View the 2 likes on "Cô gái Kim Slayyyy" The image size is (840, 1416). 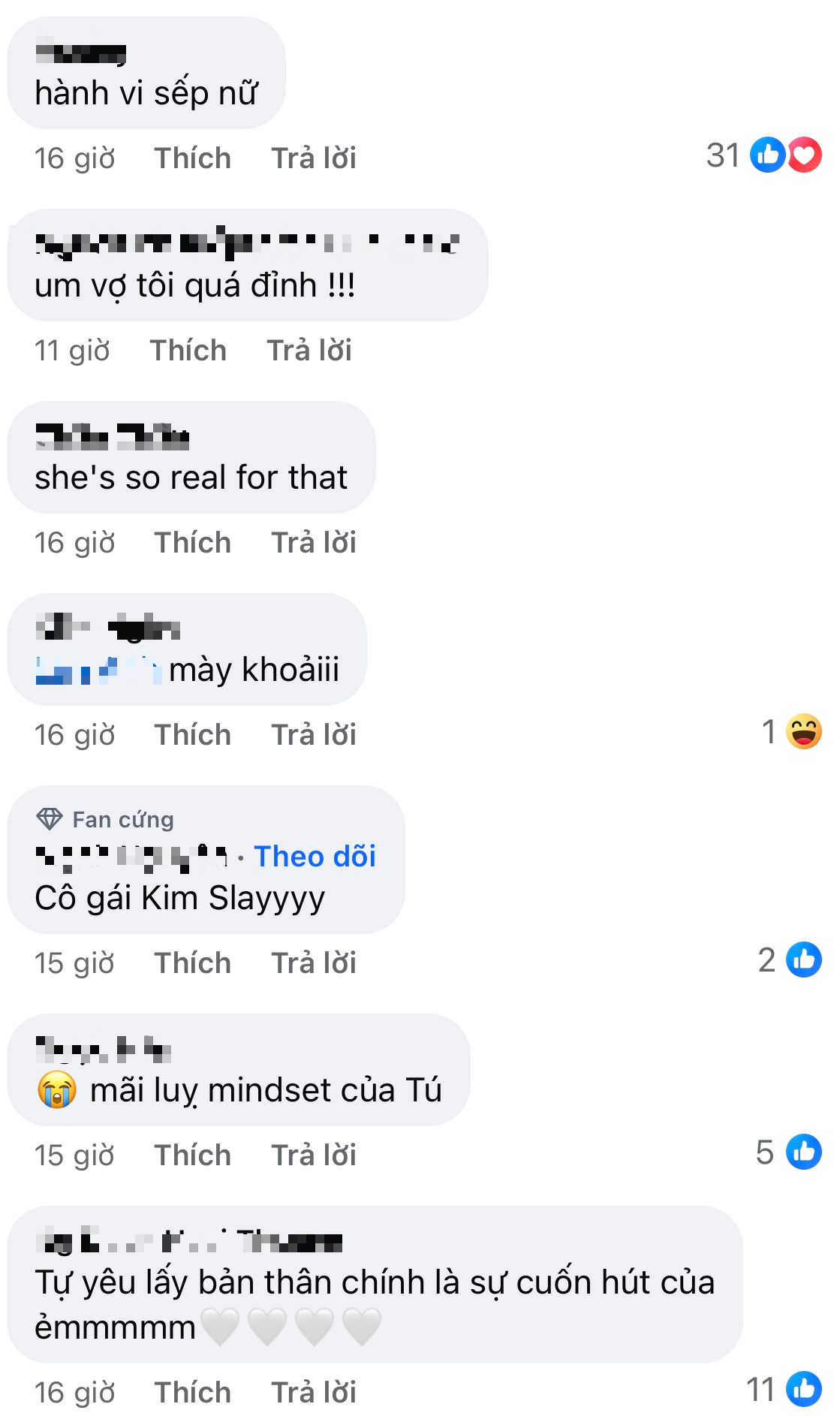[790, 960]
